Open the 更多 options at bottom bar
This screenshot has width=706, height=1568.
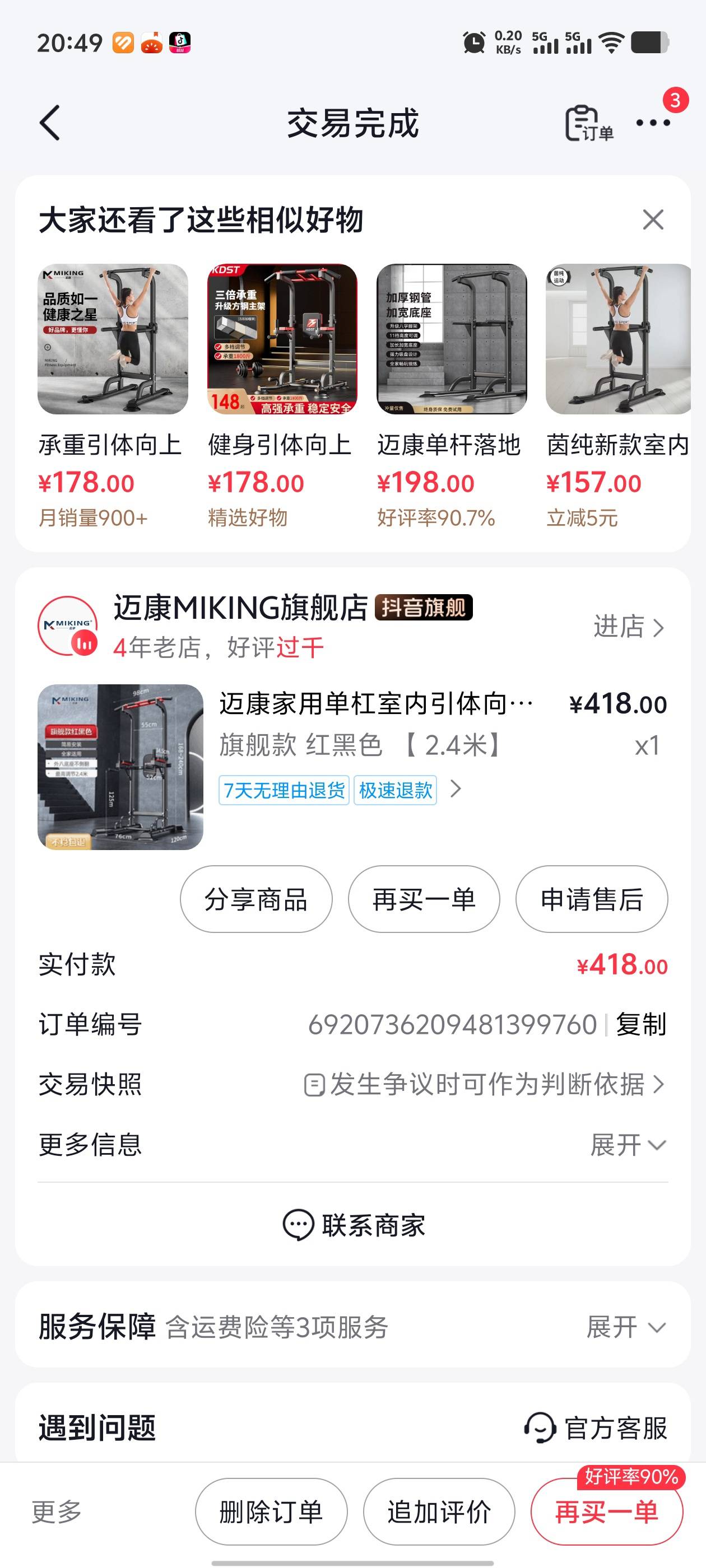[57, 1512]
